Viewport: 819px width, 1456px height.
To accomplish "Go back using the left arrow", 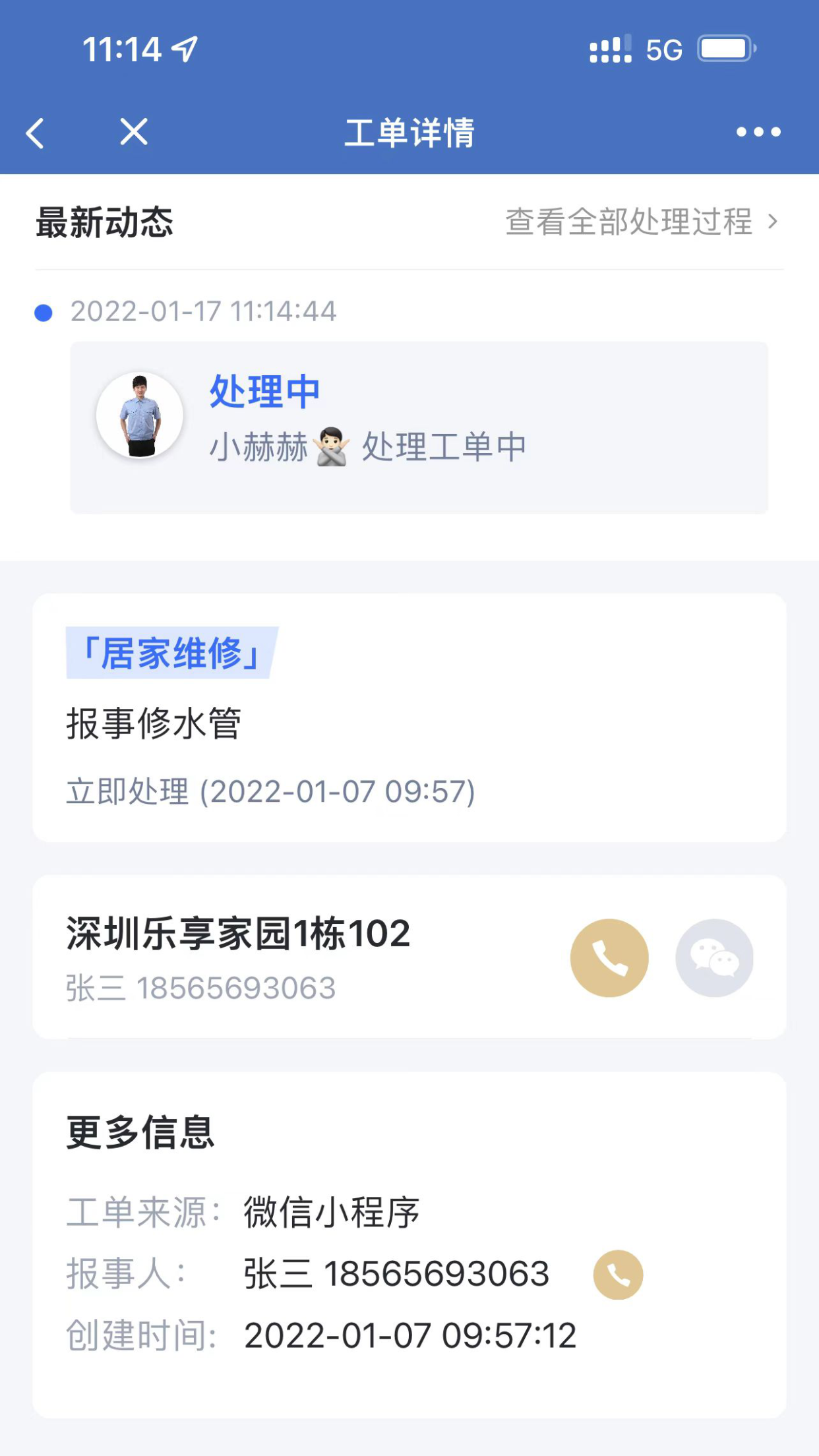I will tap(36, 133).
